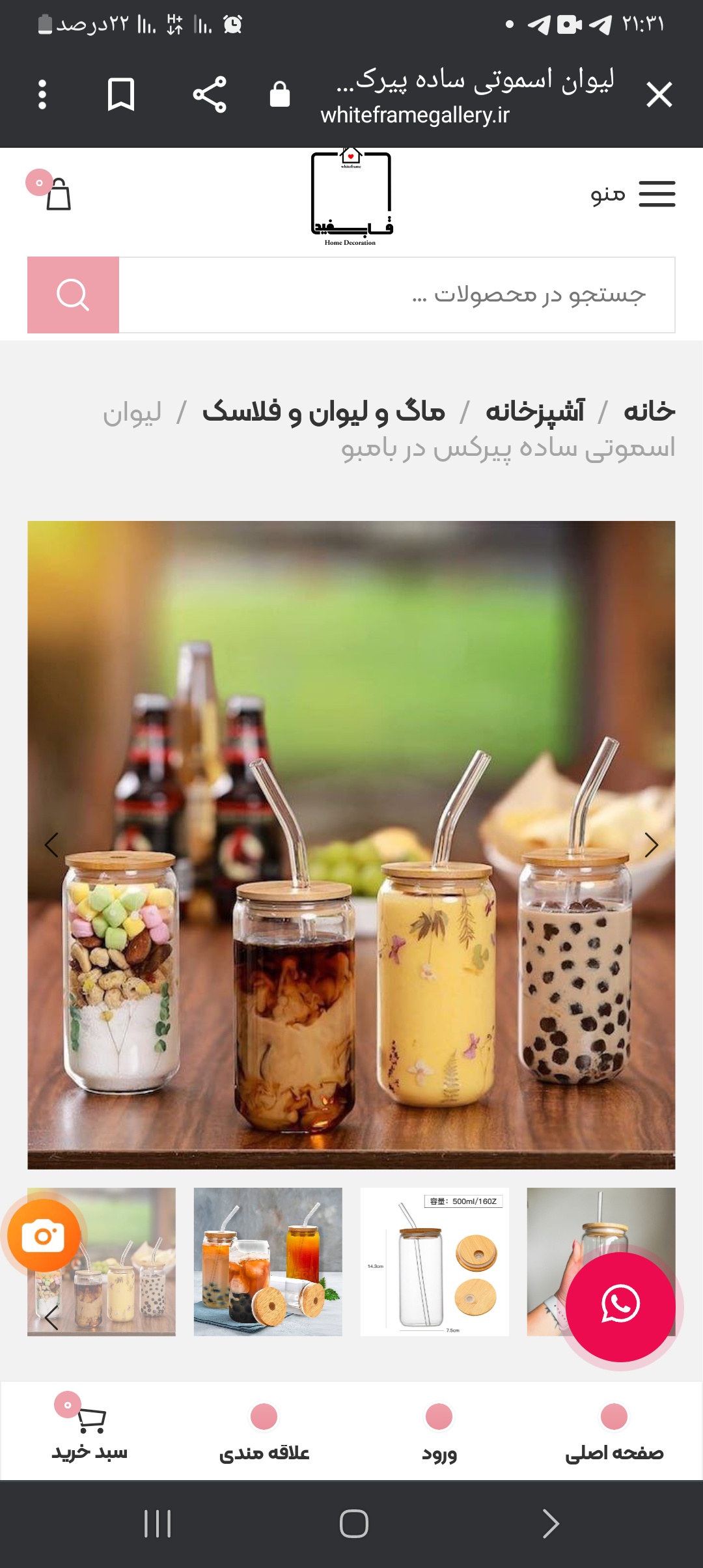The image size is (703, 1568).
Task: Select the 500ml dimensions thumbnail
Action: pos(434,1262)
